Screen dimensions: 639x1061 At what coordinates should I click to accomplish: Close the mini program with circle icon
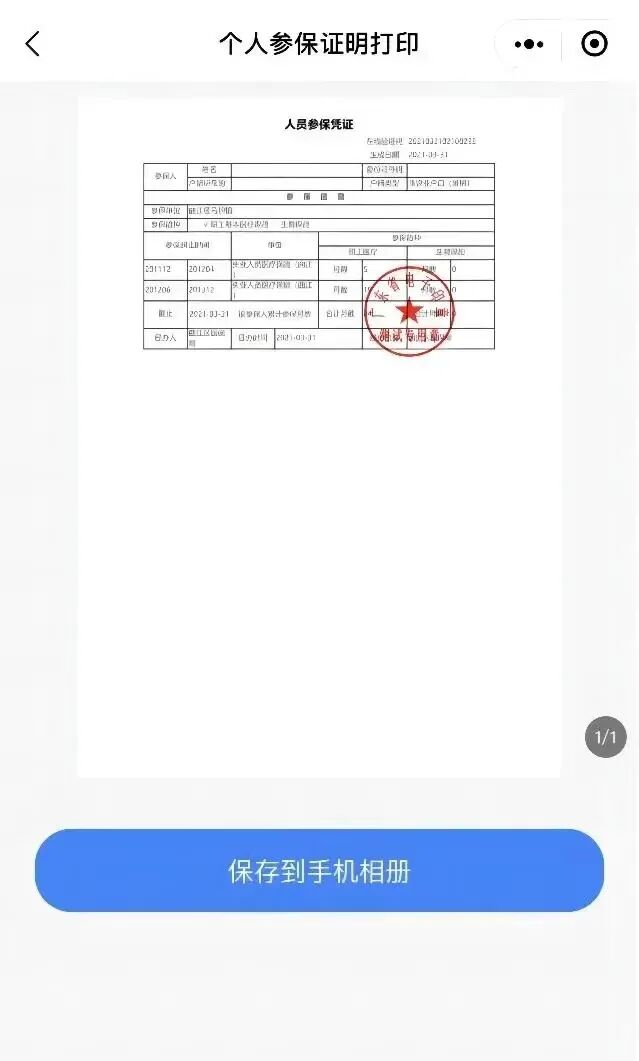(x=594, y=44)
